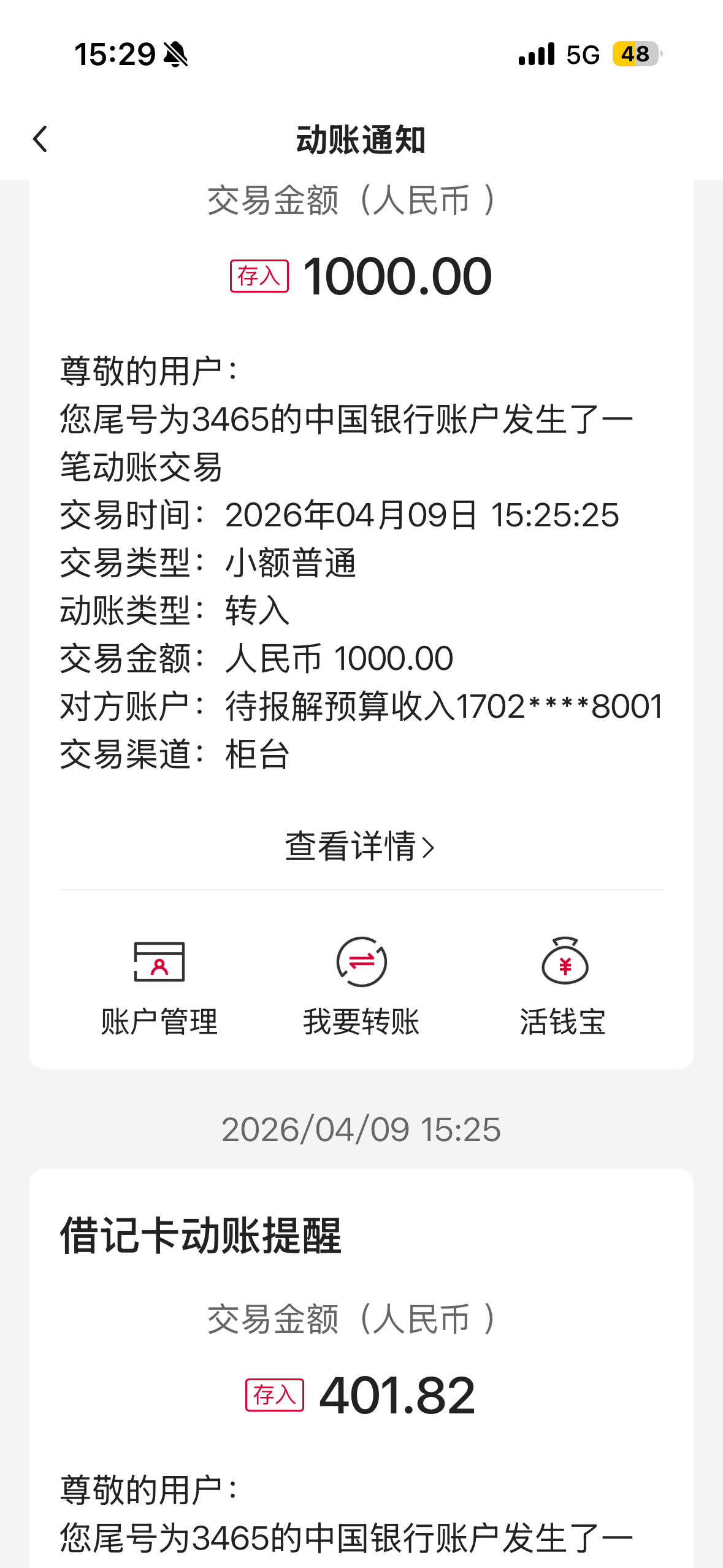Go back from 动账通知 page
The width and height of the screenshot is (723, 1568).
(x=40, y=139)
